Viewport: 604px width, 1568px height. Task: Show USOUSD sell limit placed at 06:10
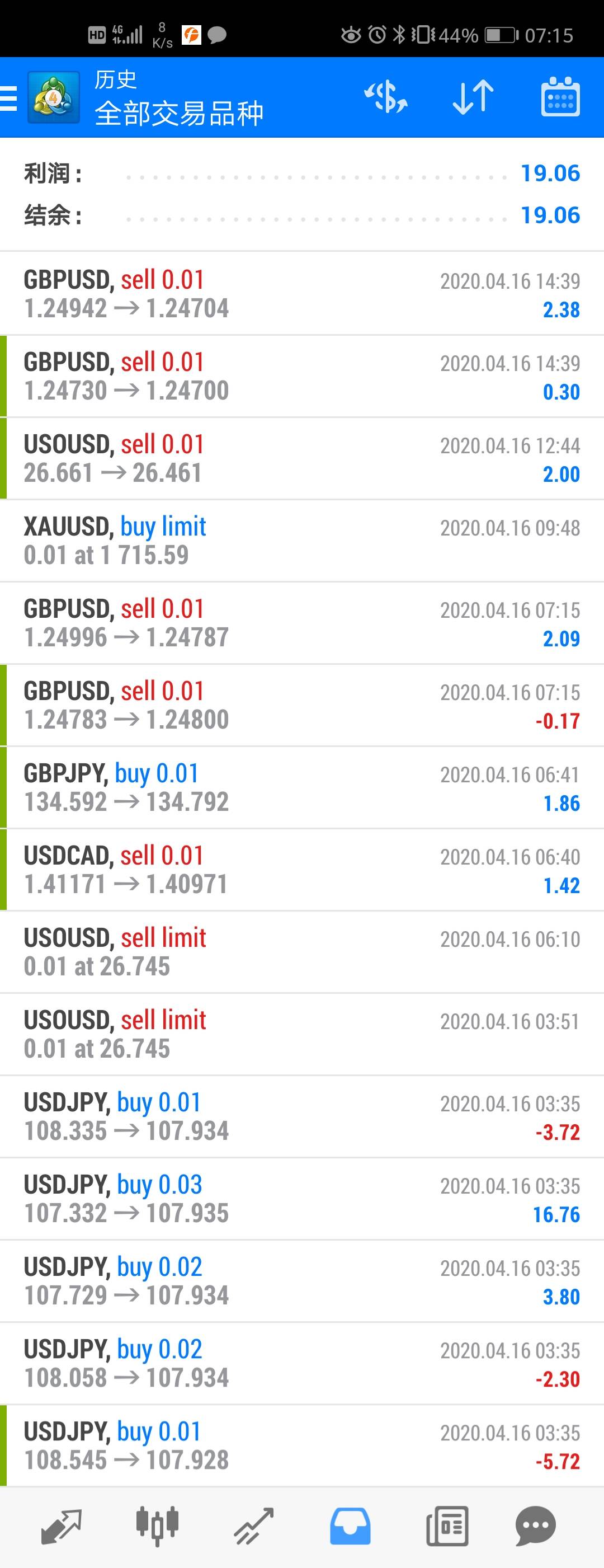point(301,951)
